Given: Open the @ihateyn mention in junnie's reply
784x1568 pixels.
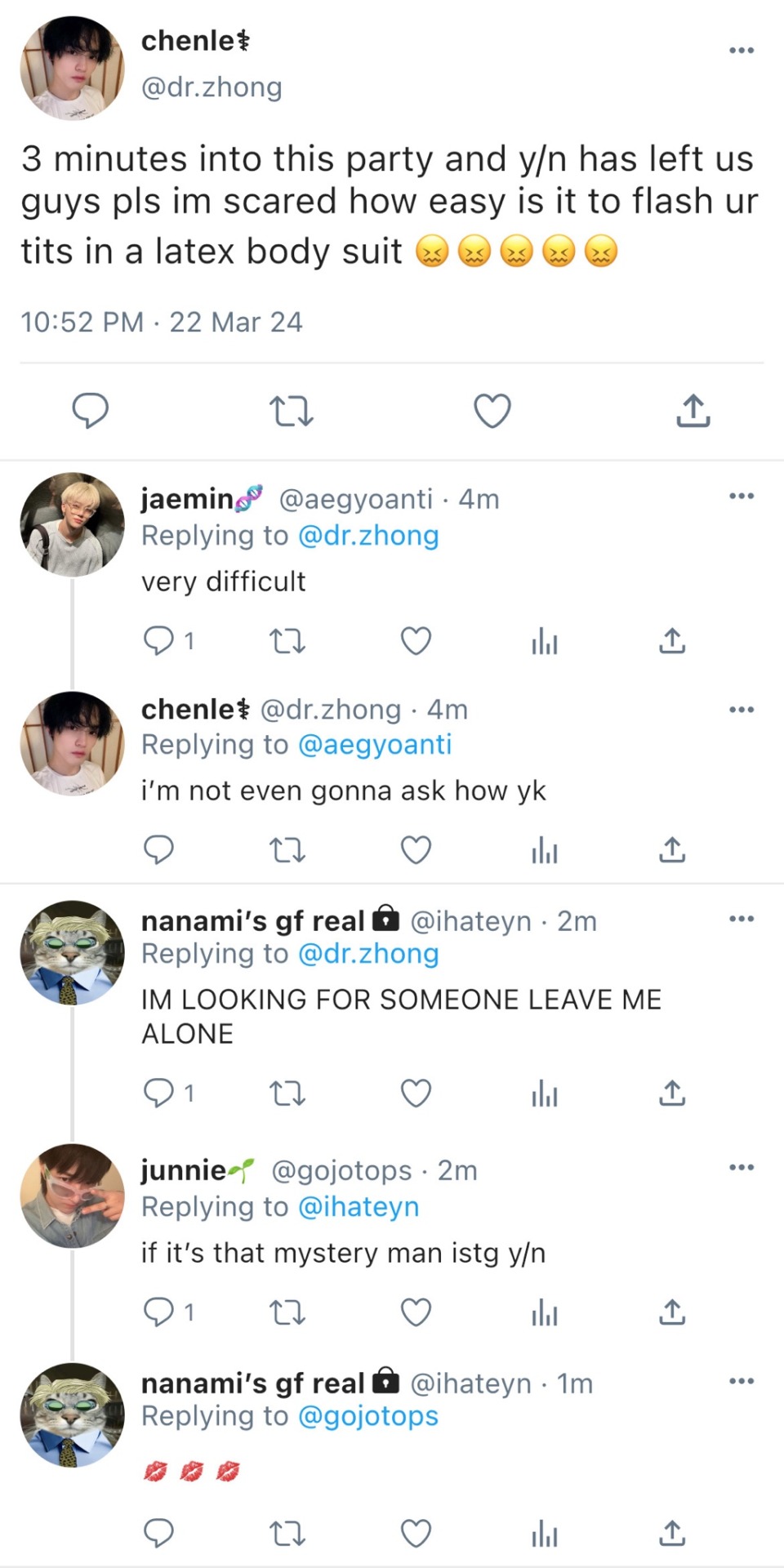Looking at the screenshot, I should (359, 1207).
